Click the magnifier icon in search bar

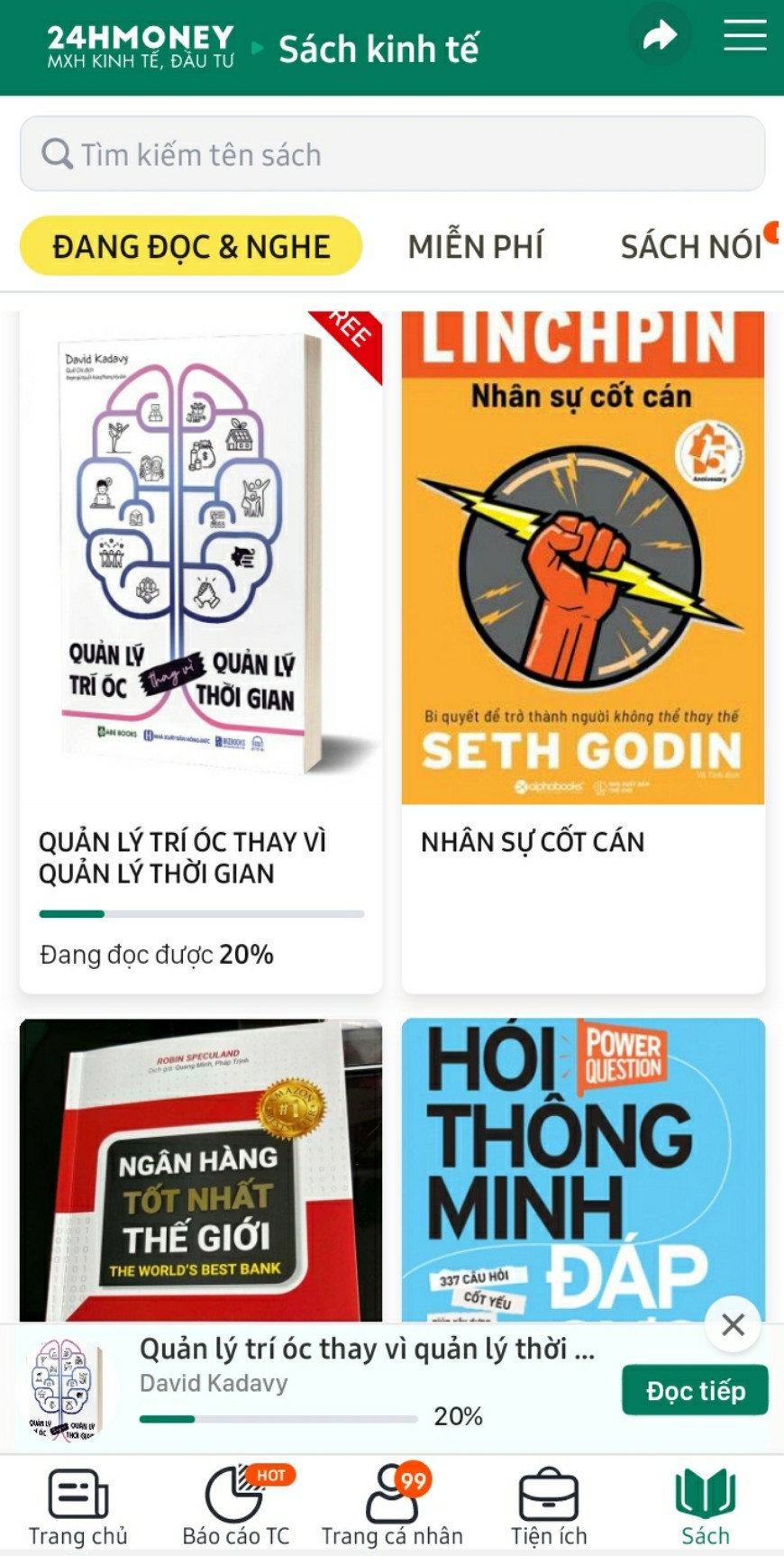[x=57, y=153]
